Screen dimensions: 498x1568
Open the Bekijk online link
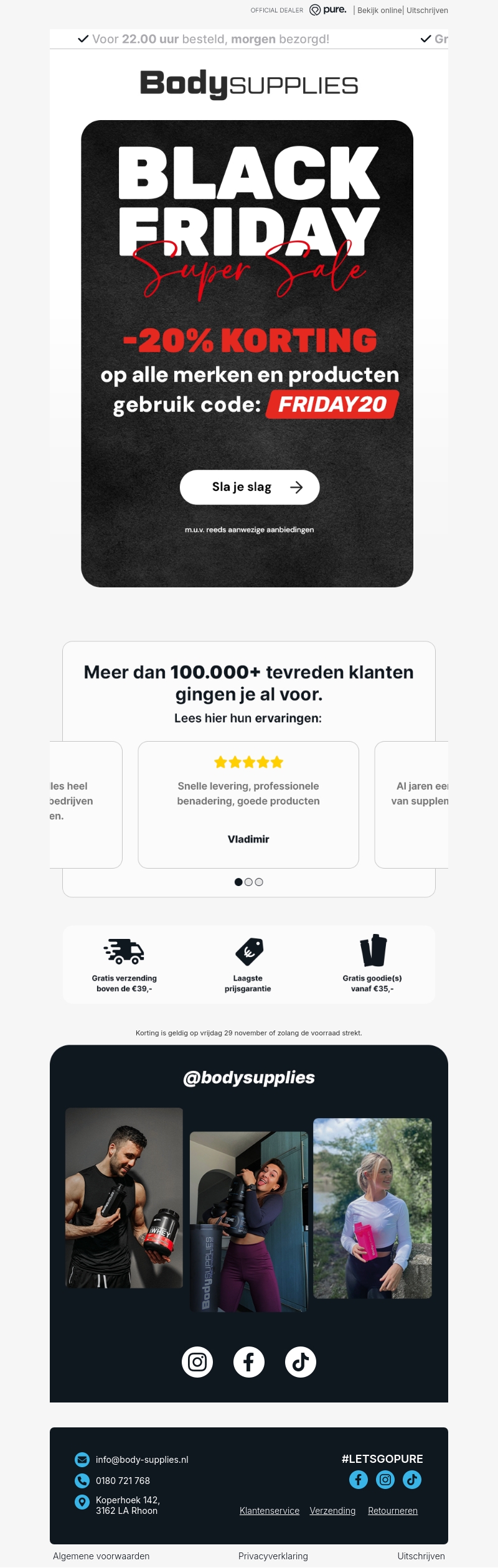pyautogui.click(x=379, y=11)
